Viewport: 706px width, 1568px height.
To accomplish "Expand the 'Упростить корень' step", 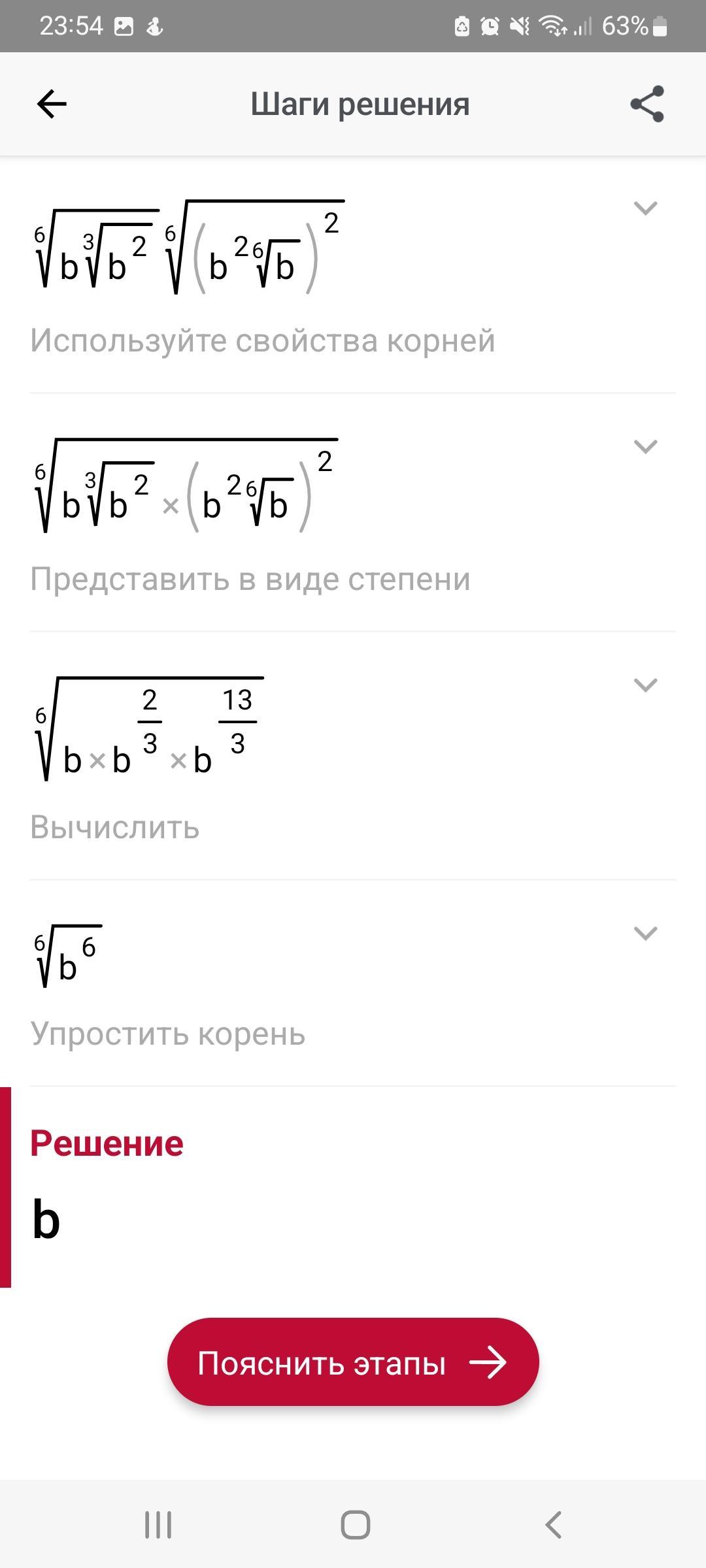I will (x=645, y=933).
